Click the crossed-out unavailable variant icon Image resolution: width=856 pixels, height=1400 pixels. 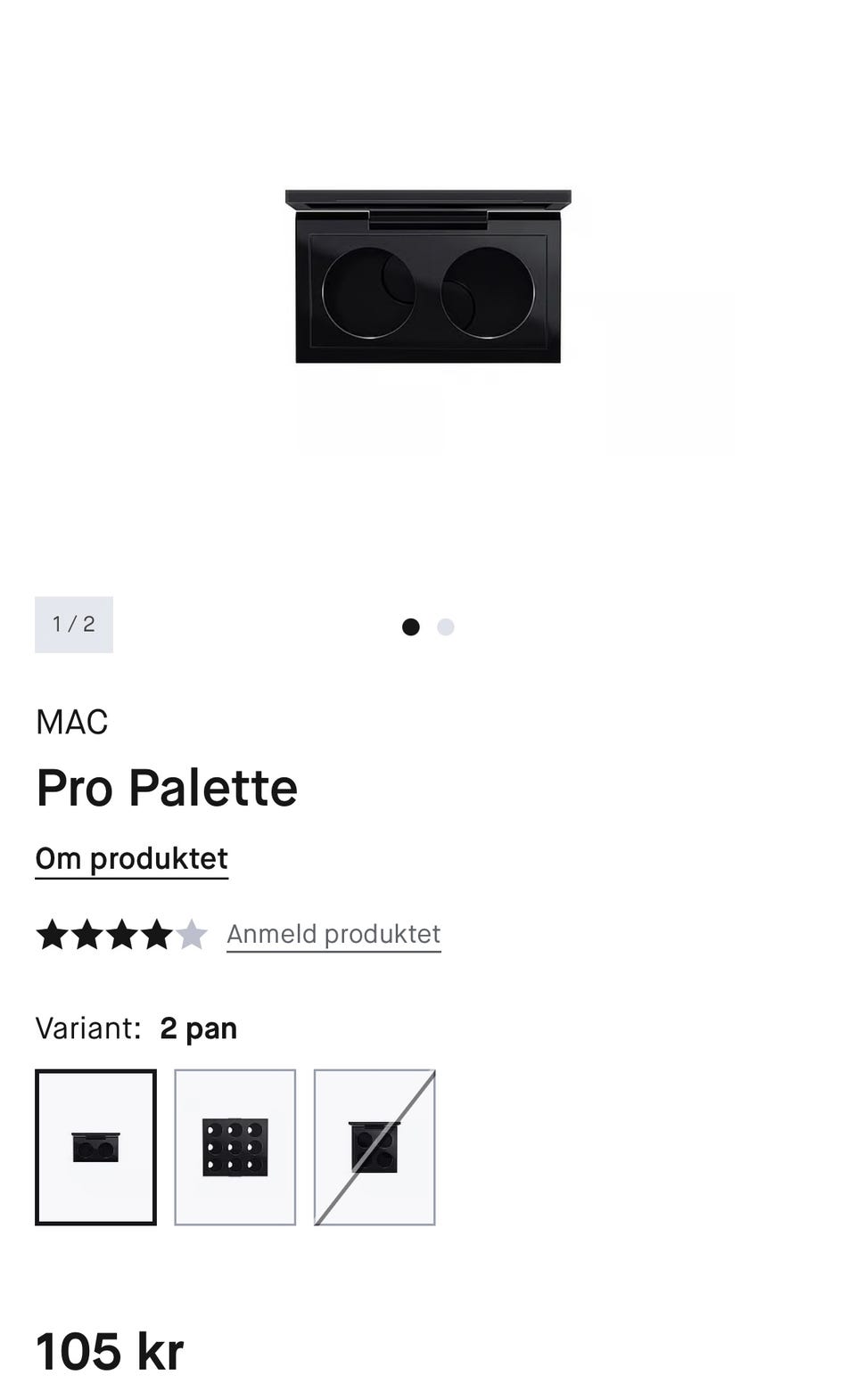374,1148
